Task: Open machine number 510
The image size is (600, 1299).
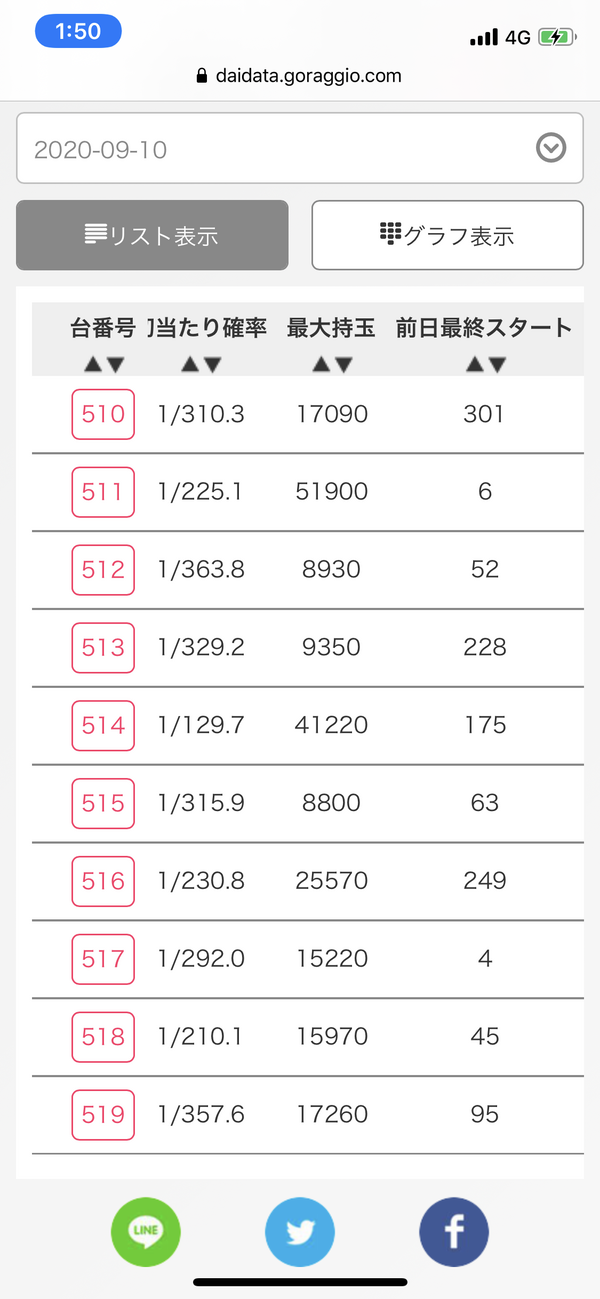Action: pyautogui.click(x=103, y=414)
